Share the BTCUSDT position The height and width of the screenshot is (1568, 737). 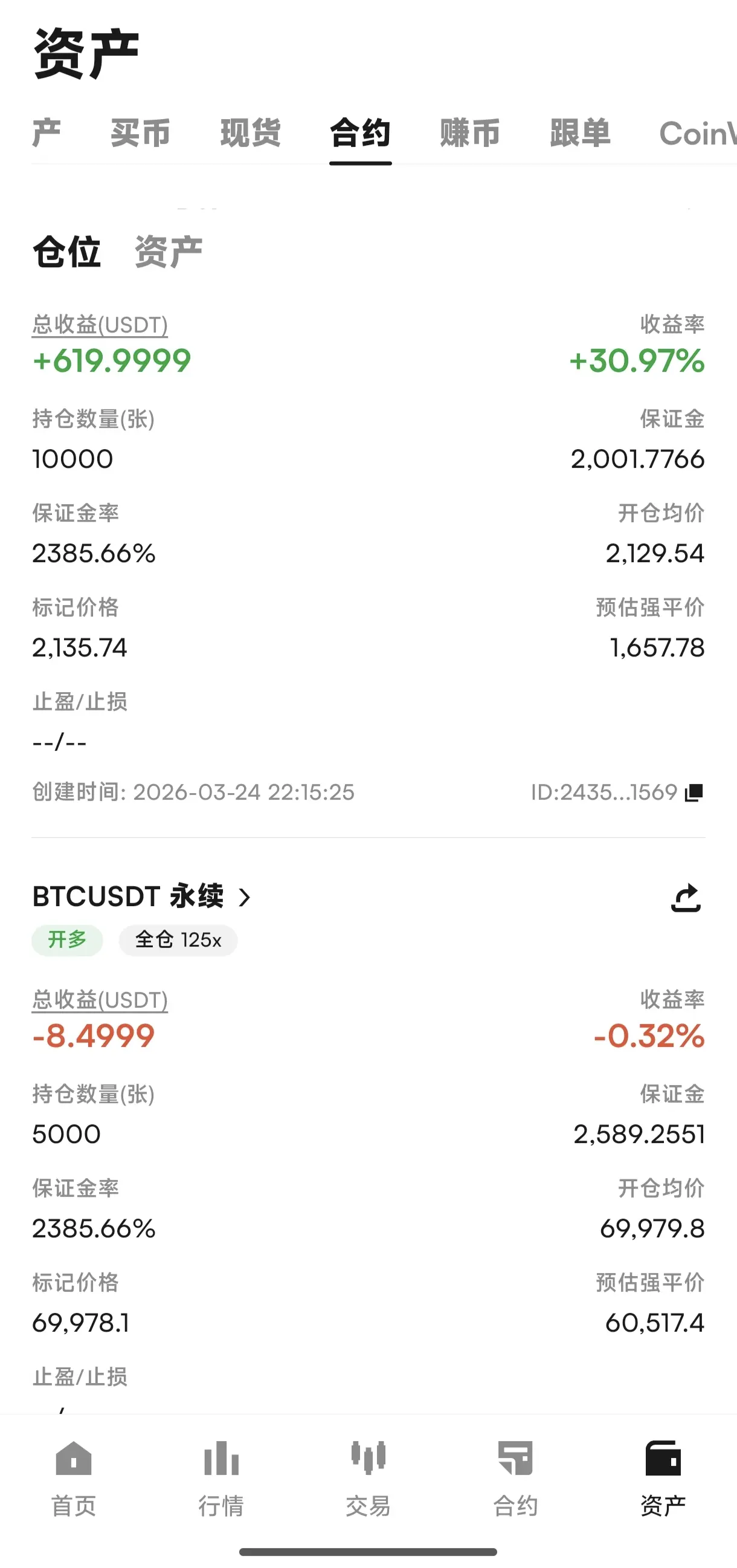pos(686,898)
